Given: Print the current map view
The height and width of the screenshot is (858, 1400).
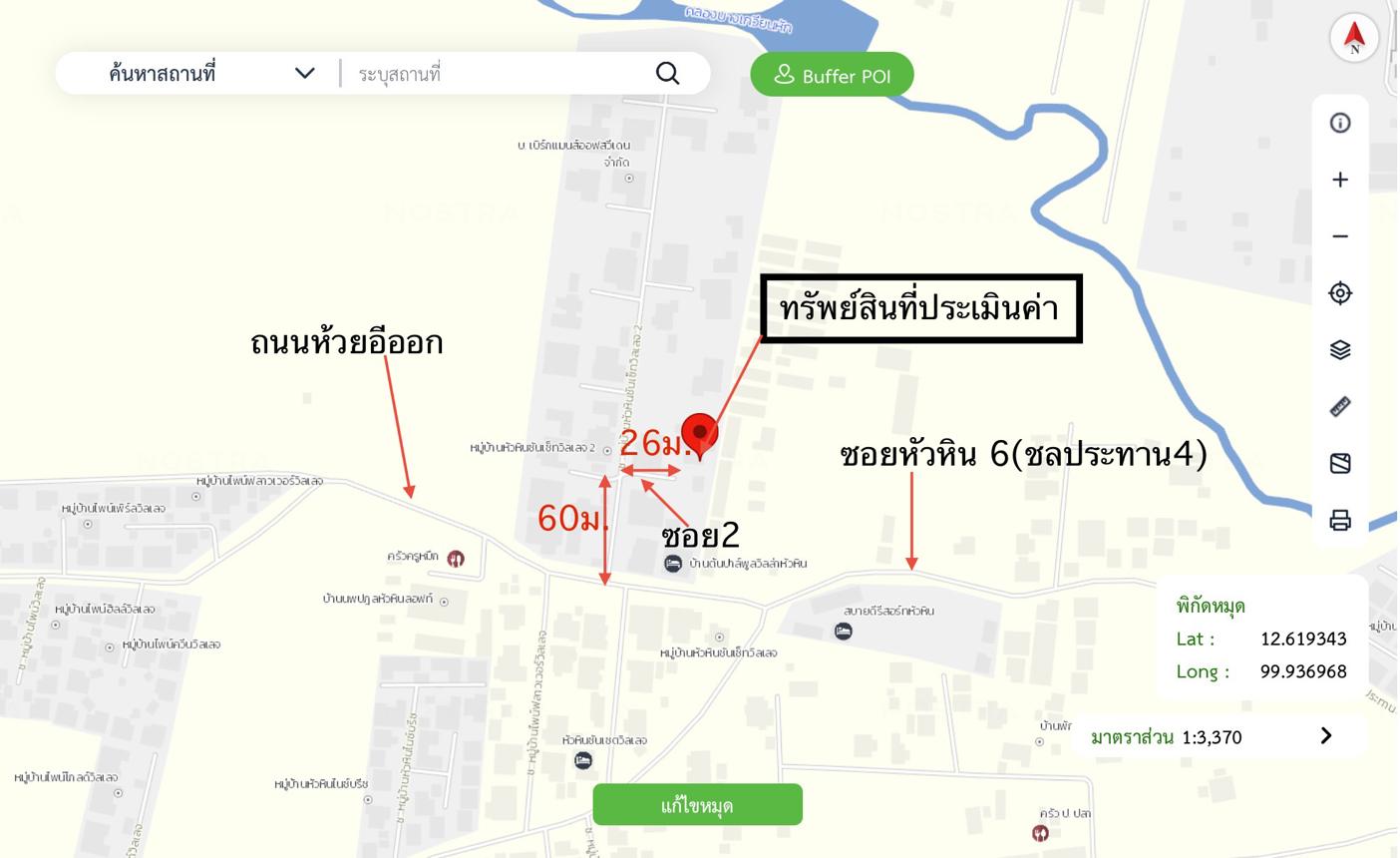Looking at the screenshot, I should coord(1340,521).
